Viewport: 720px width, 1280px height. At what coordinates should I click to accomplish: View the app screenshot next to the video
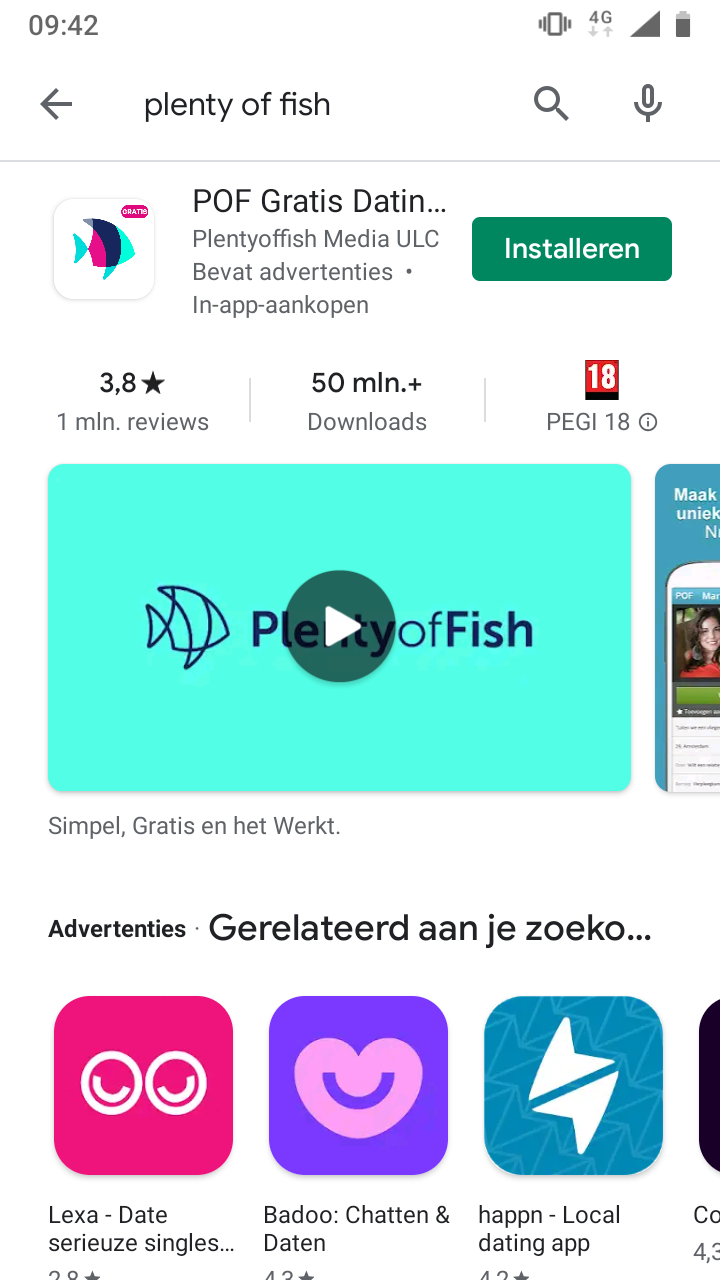pos(690,627)
